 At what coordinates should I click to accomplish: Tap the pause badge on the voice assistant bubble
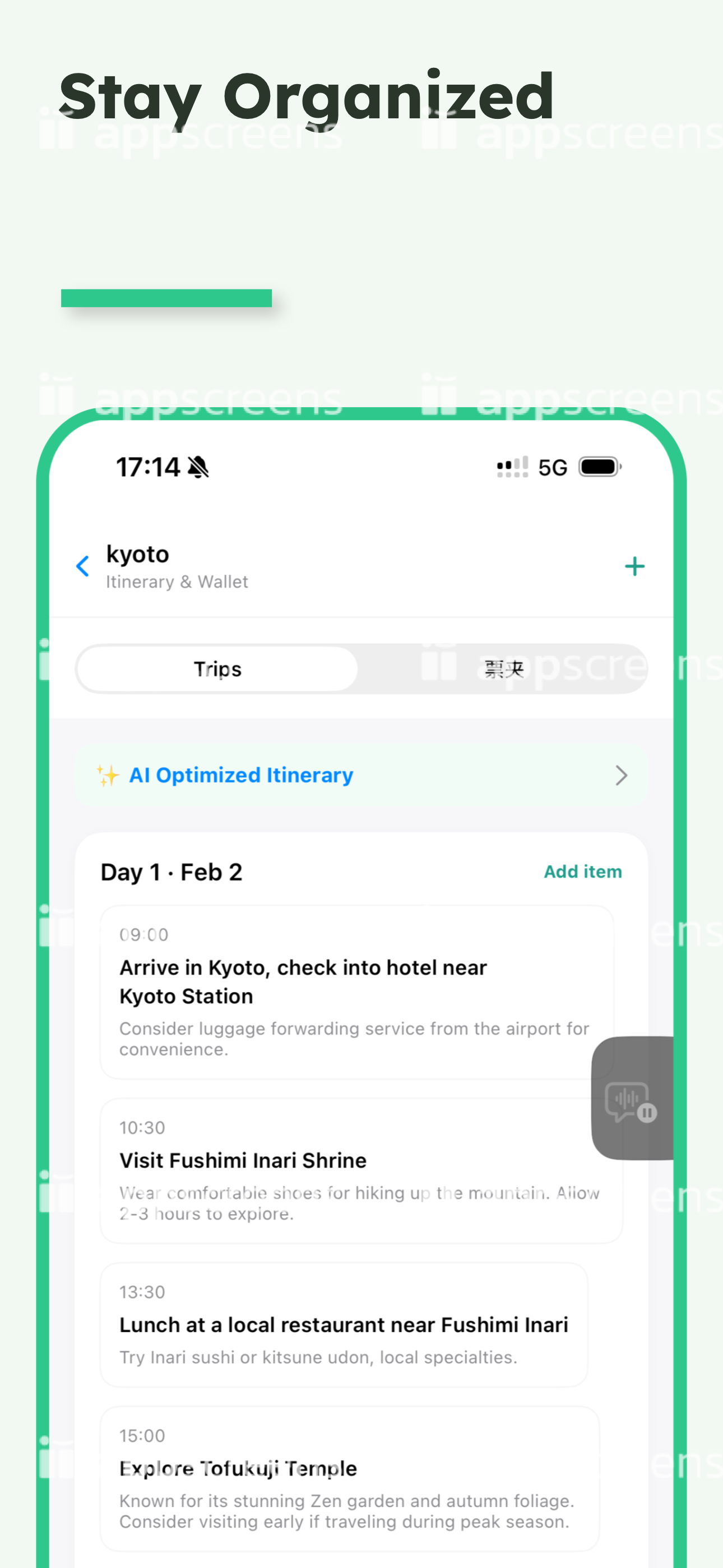click(648, 1114)
